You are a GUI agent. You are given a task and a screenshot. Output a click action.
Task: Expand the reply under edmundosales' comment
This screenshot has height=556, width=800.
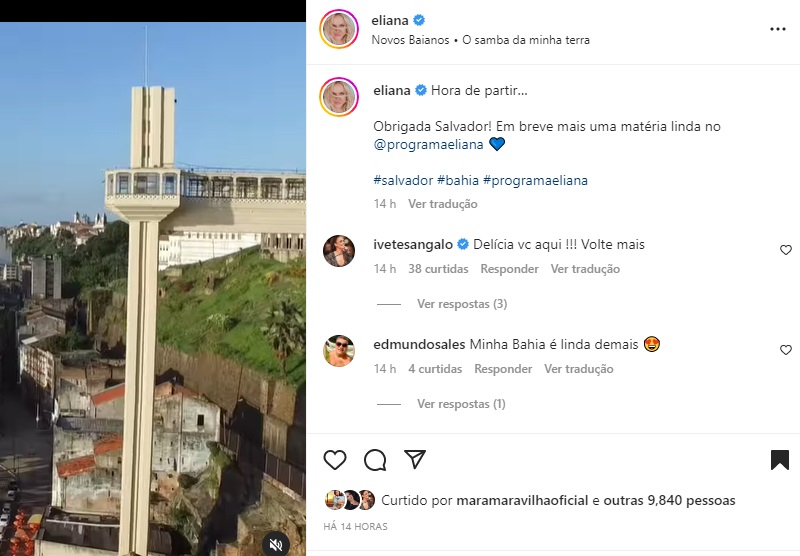point(461,404)
